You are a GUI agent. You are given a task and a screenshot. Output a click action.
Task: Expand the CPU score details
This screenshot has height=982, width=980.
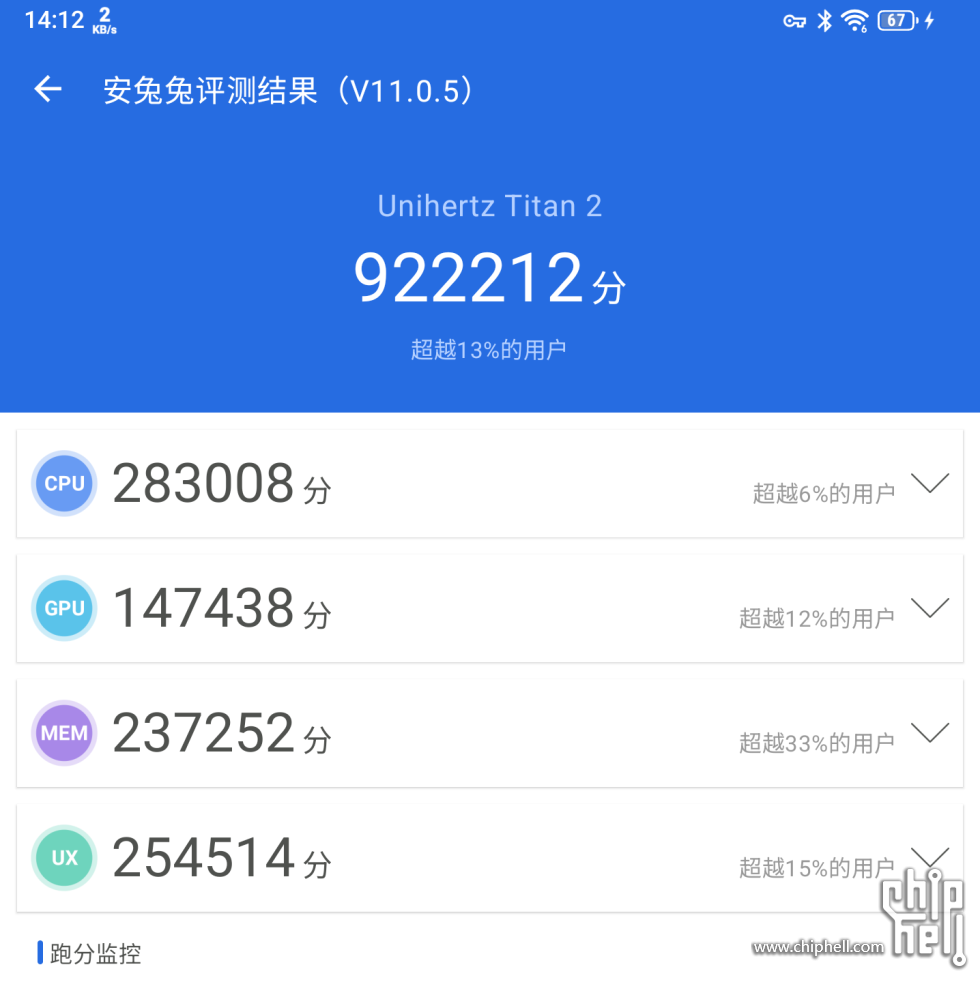coord(932,483)
